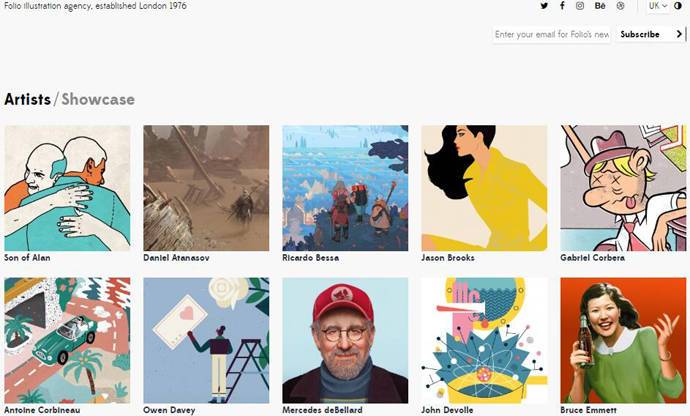Screen dimensions: 690x416
Task: View Ricardo Bessa's artwork
Action: pyautogui.click(x=345, y=187)
